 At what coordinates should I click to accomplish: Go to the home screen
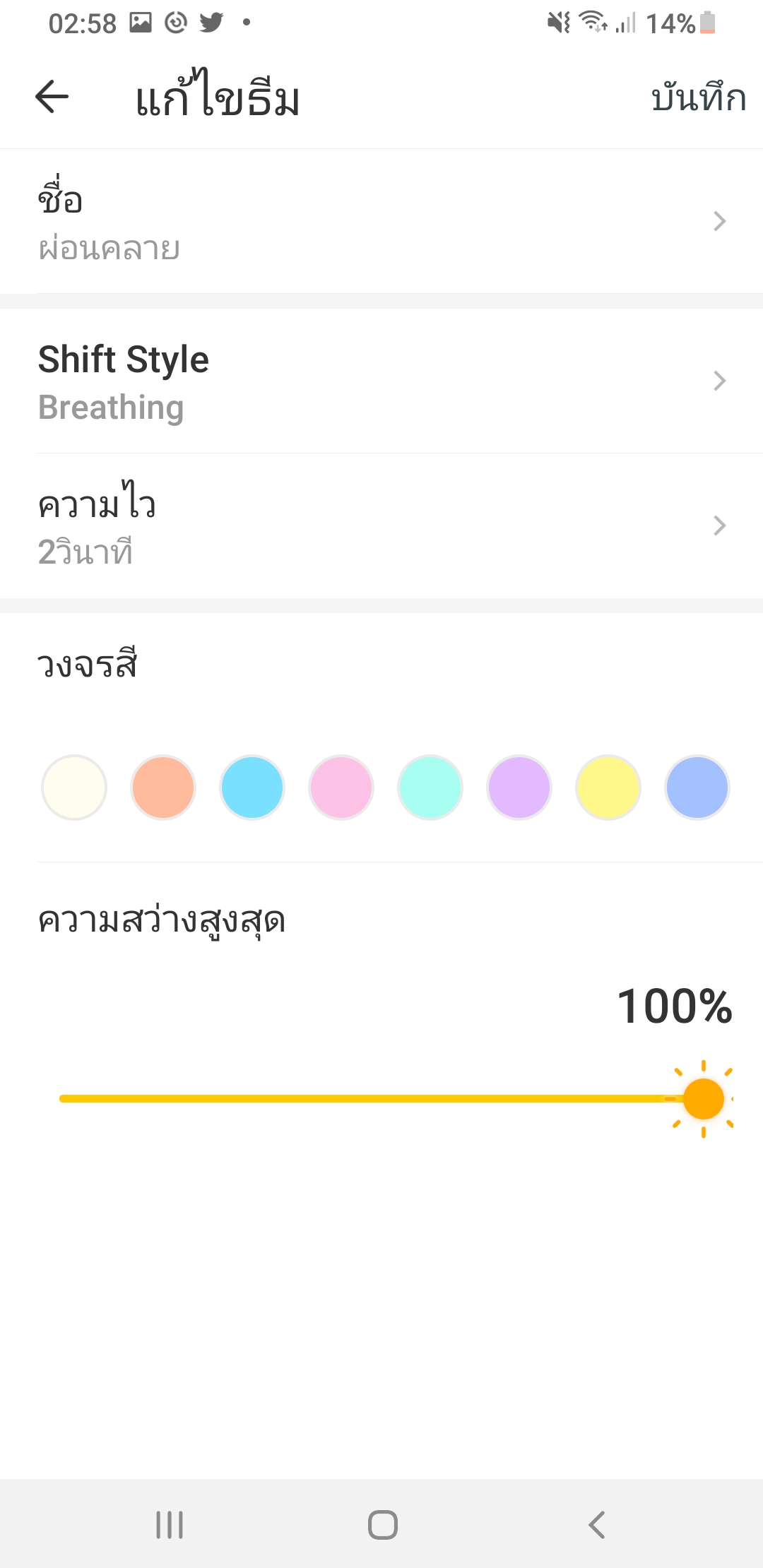pyautogui.click(x=382, y=1524)
